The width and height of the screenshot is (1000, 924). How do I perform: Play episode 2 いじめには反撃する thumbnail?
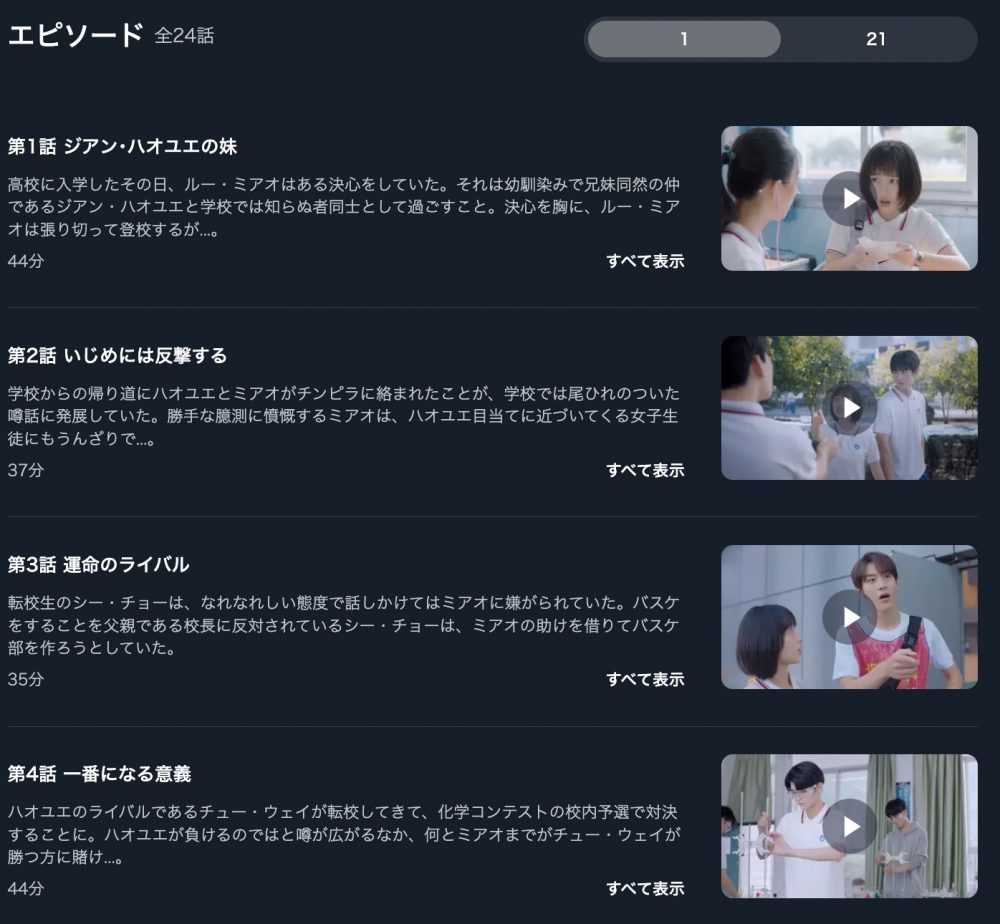point(849,408)
